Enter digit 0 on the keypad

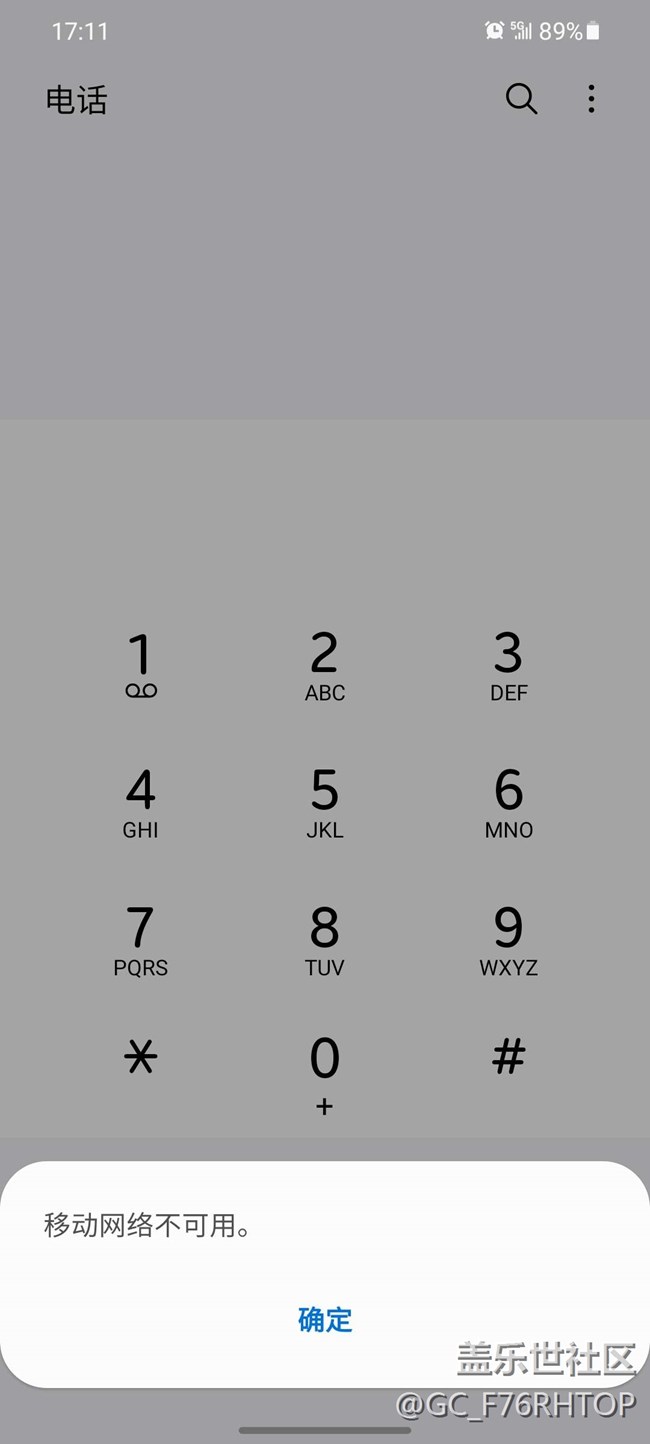click(324, 1072)
